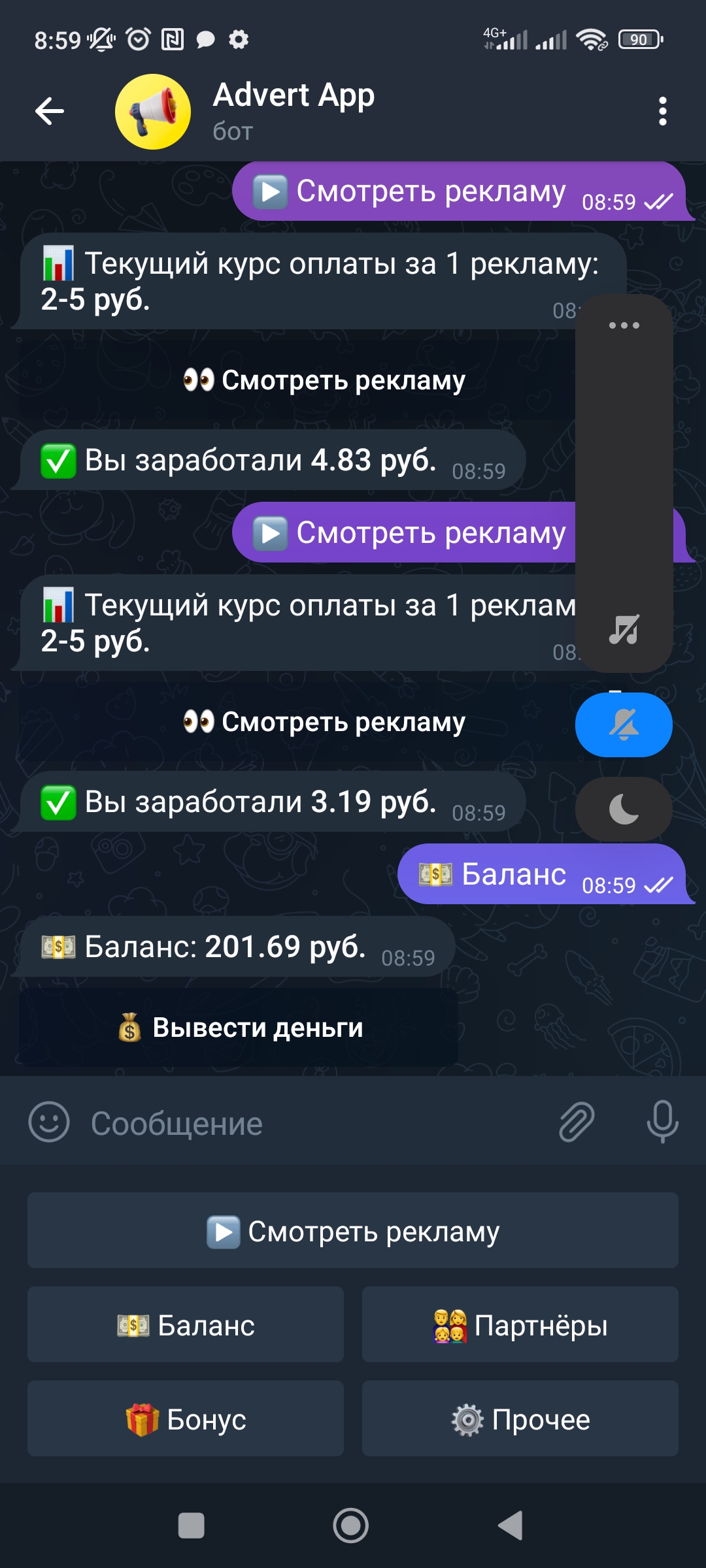Viewport: 706px width, 1568px height.
Task: Tap Вывести деньги inline button
Action: 239,1028
